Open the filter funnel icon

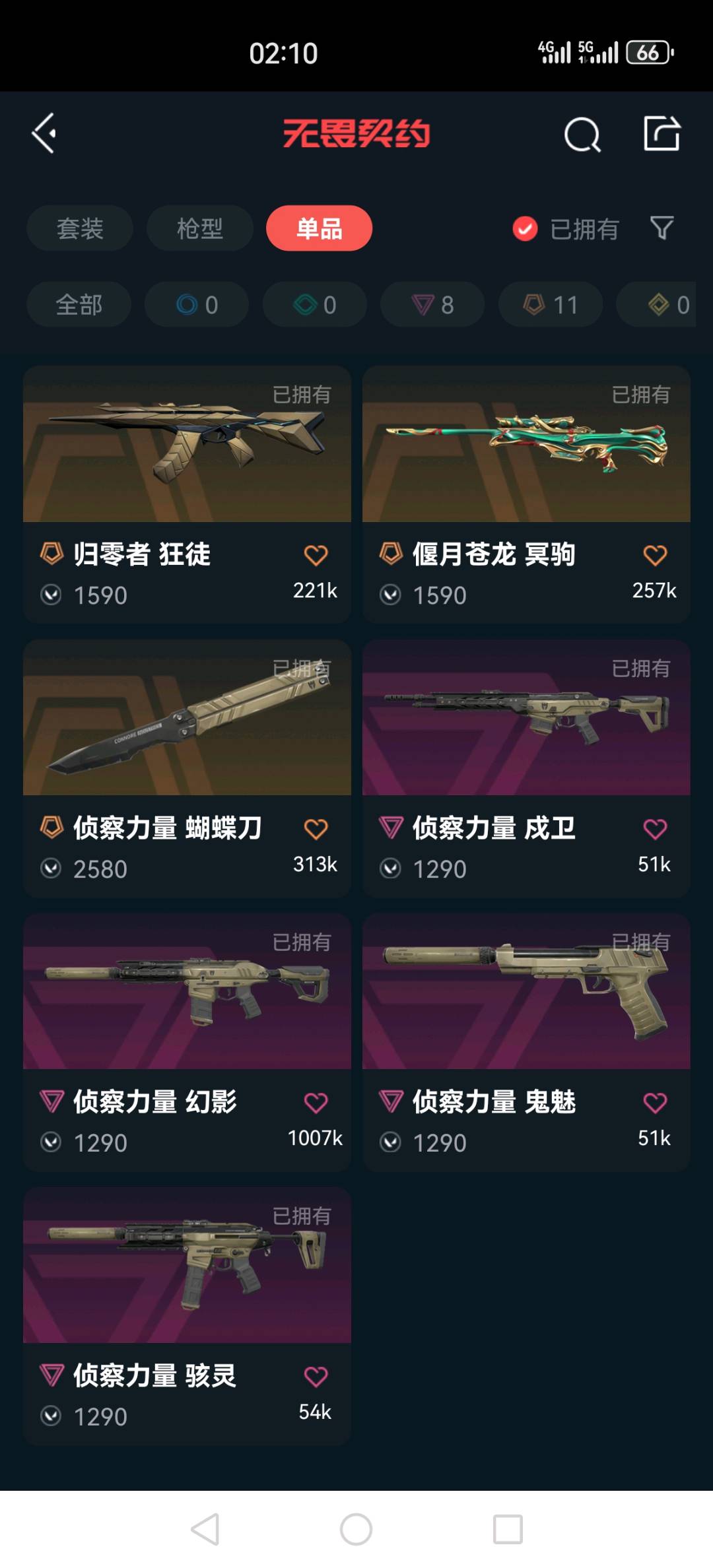tap(662, 228)
